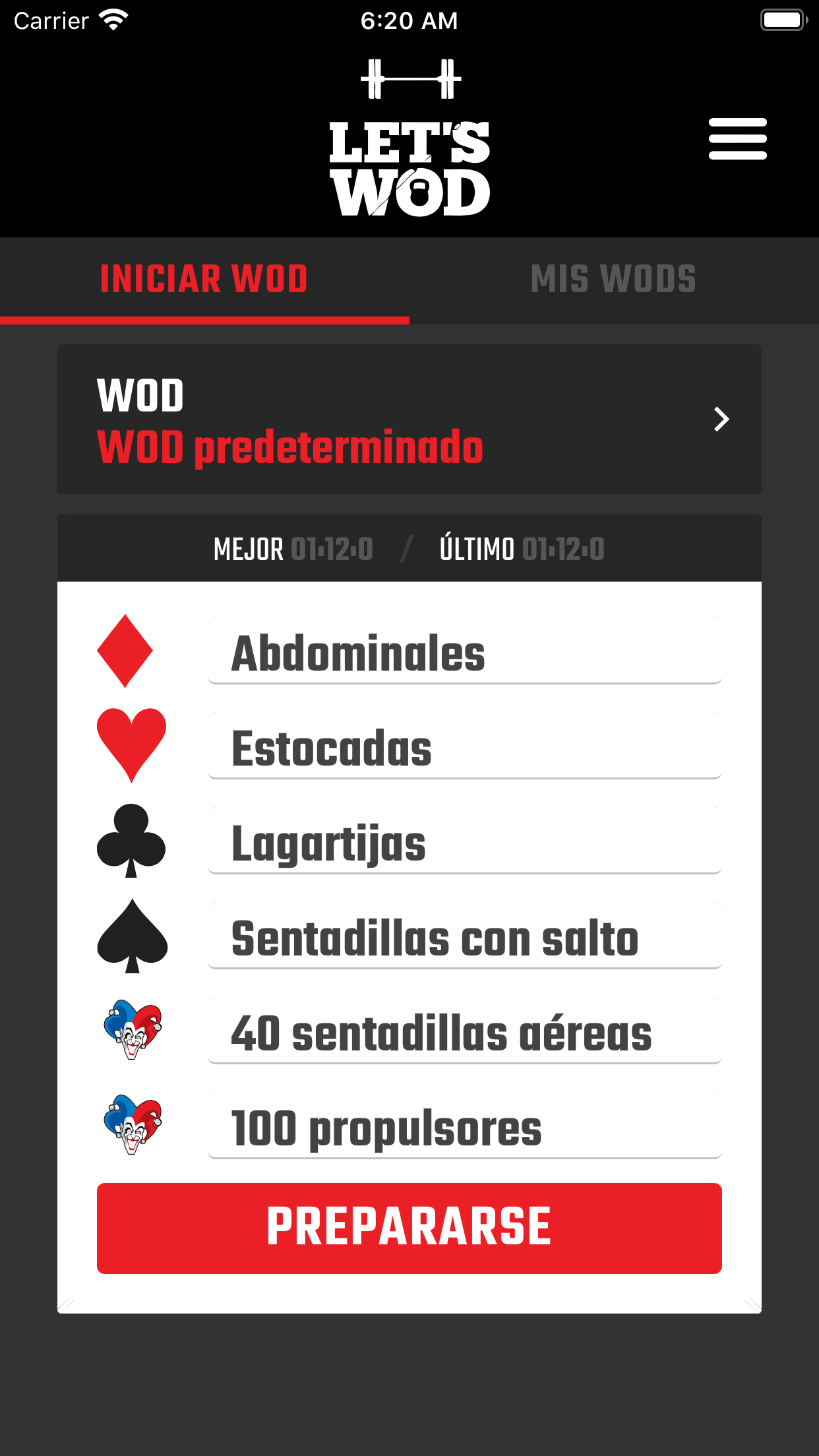Open the hamburger menu
Screen dimensions: 819x1456
[737, 139]
